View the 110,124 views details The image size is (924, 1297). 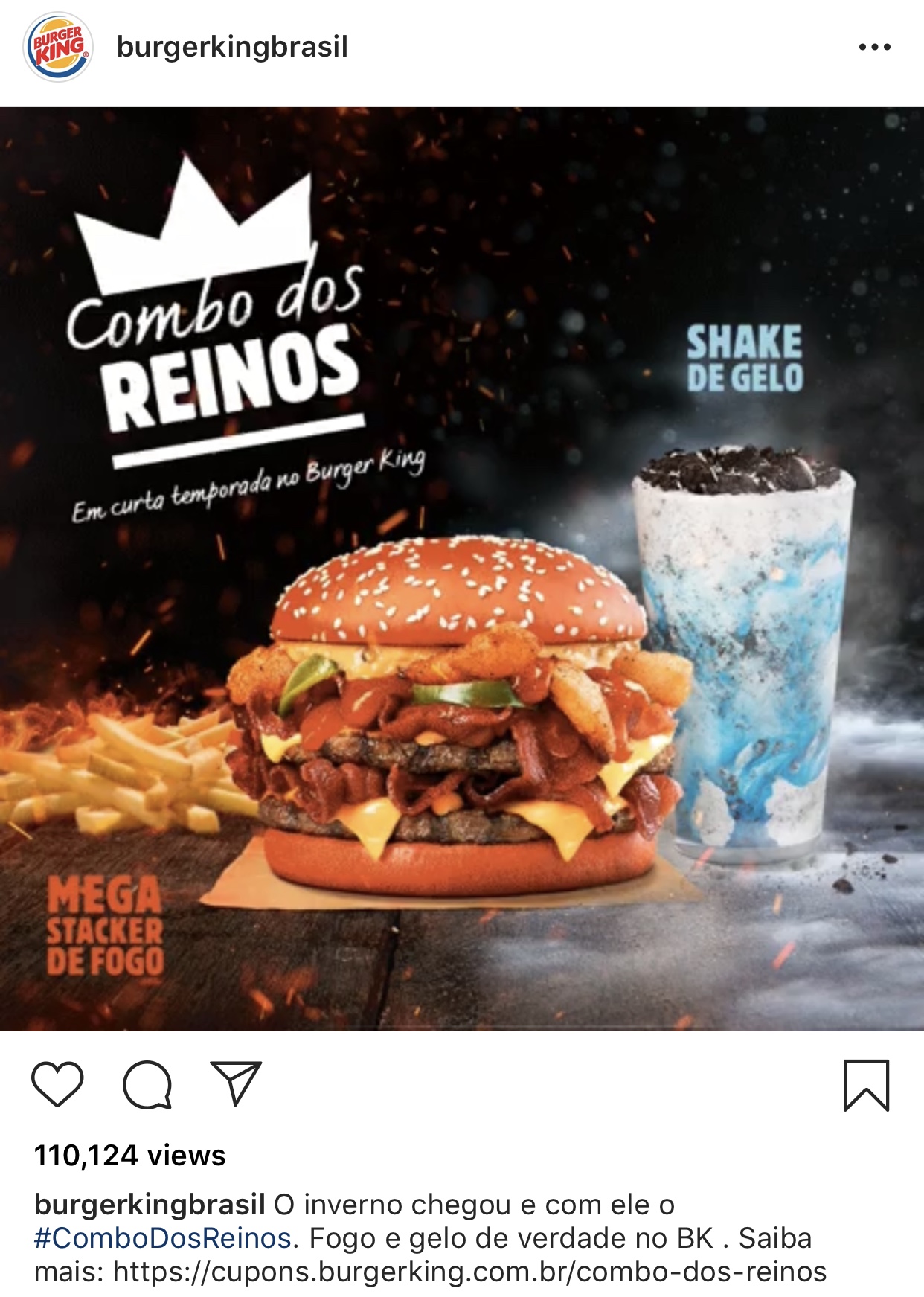pyautogui.click(x=129, y=1156)
